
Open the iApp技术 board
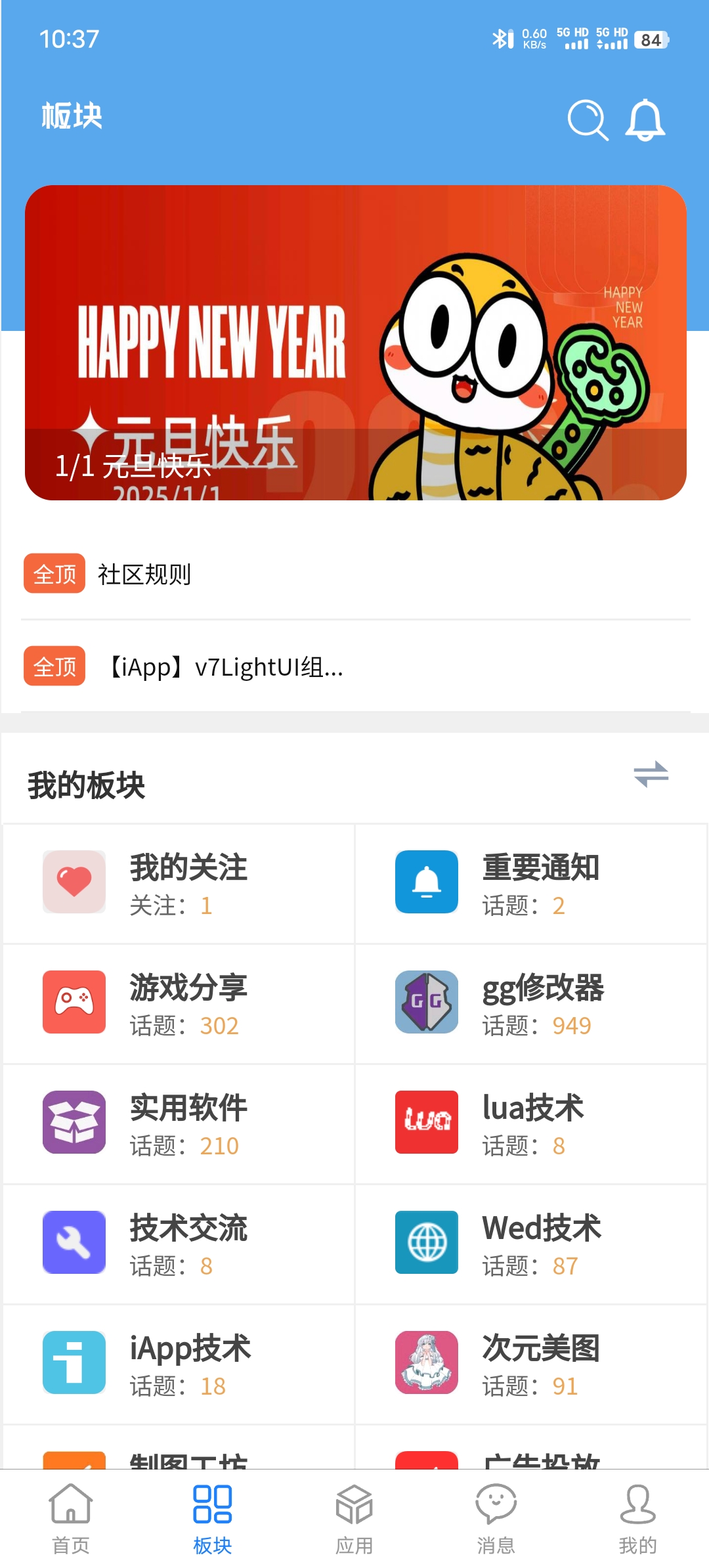[x=179, y=1364]
